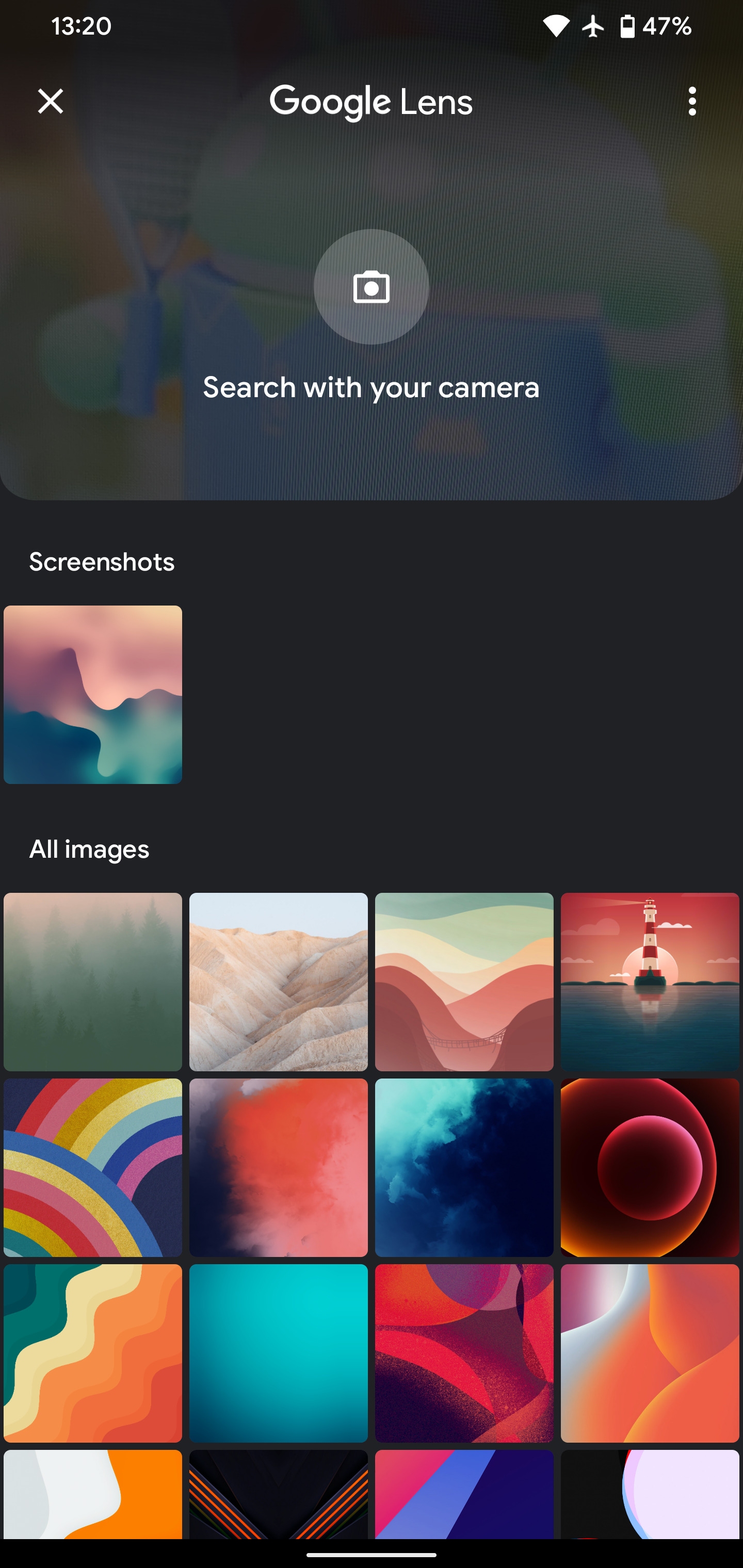Select the white and orange wavy image
The image size is (743, 1568).
coord(92,1494)
